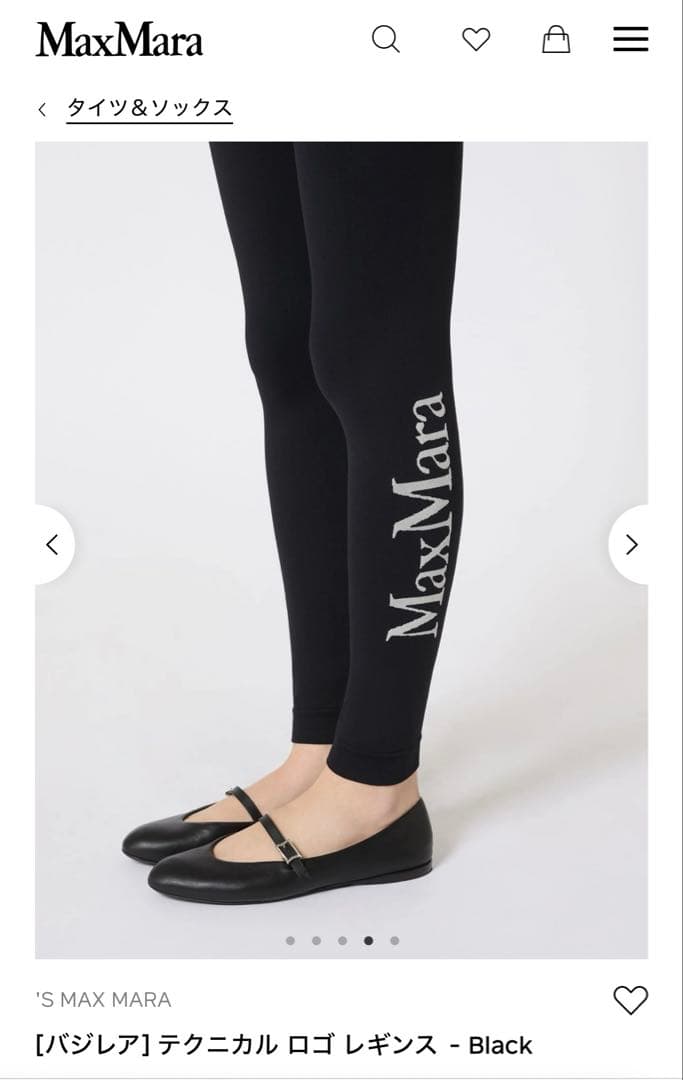Go back to タイツ＆ソックス category

coord(149,108)
